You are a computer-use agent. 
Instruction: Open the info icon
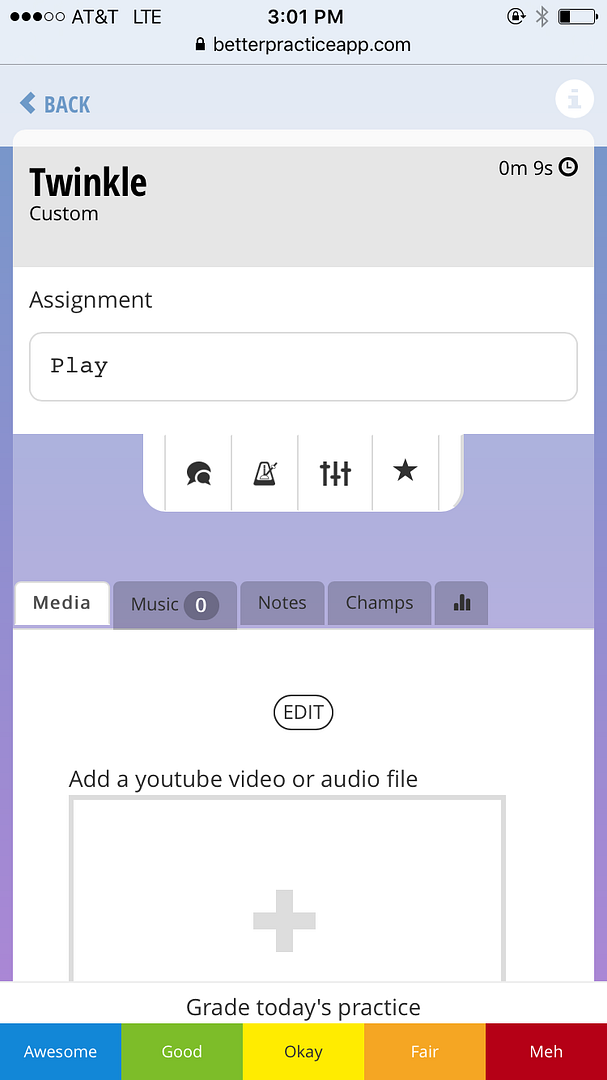pos(574,99)
